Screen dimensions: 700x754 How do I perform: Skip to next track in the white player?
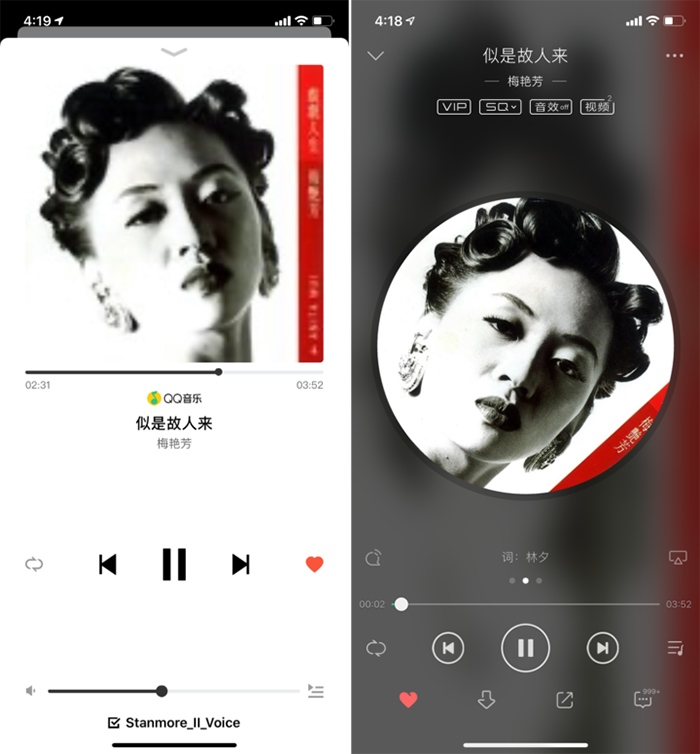[x=240, y=564]
